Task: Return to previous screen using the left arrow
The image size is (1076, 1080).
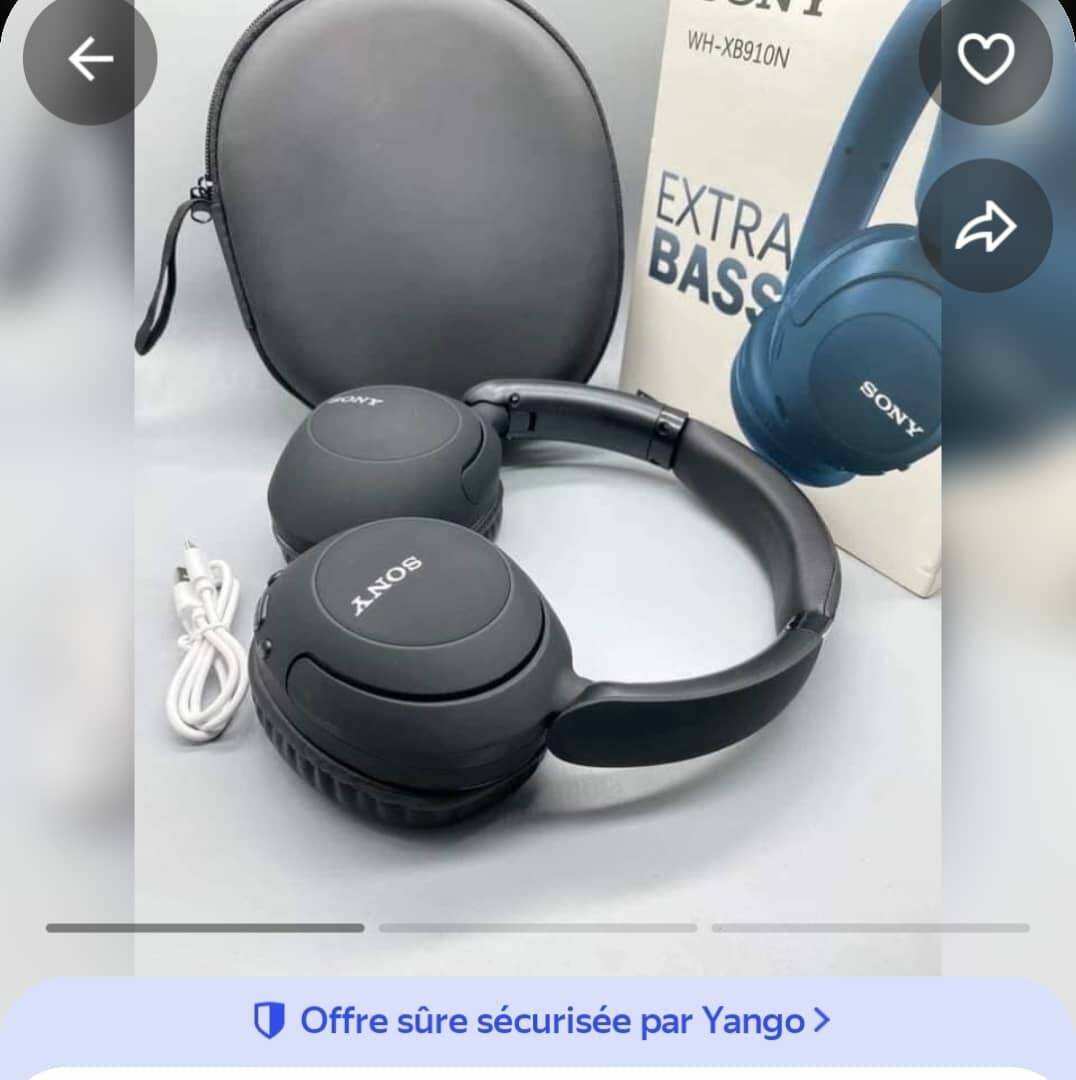Action: pos(88,58)
